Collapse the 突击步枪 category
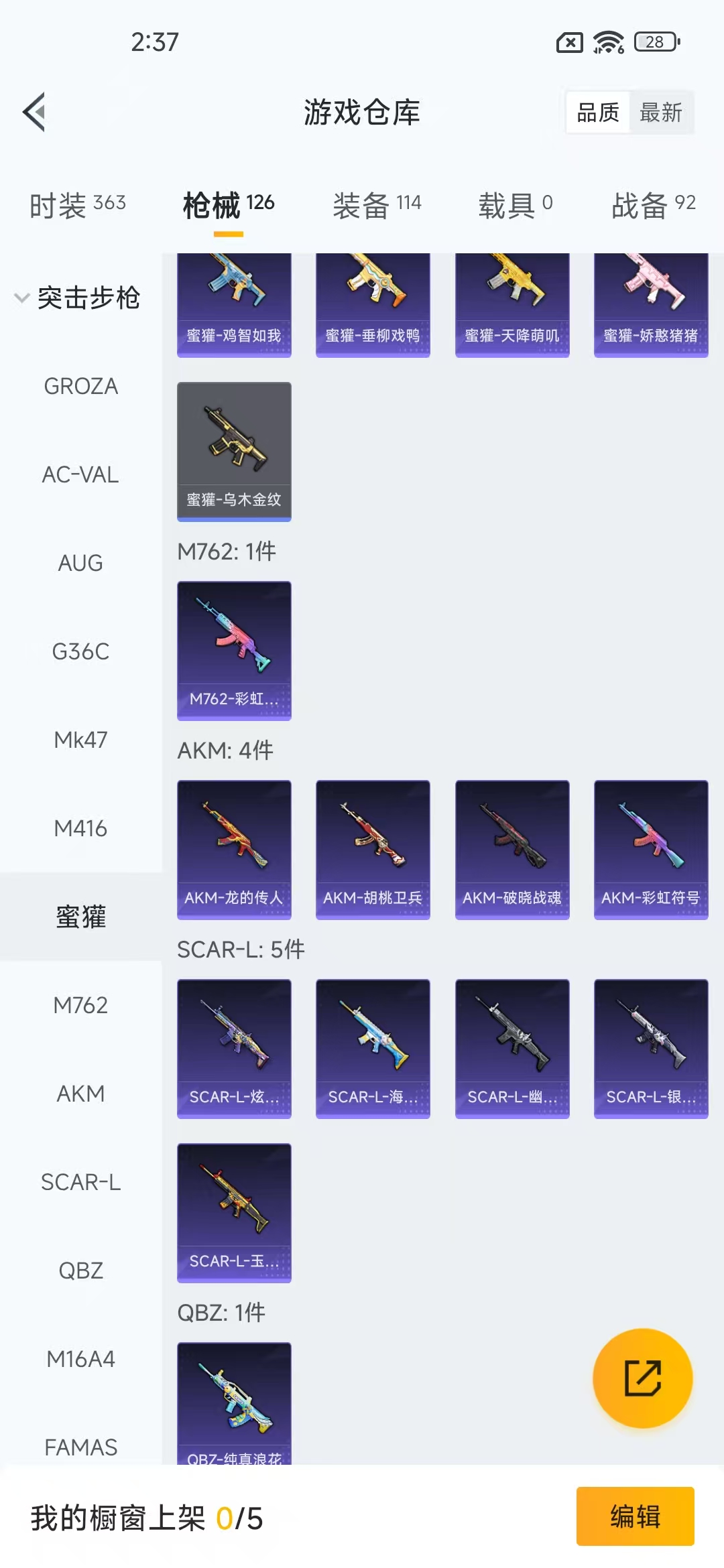The width and height of the screenshot is (724, 1568). (x=77, y=298)
